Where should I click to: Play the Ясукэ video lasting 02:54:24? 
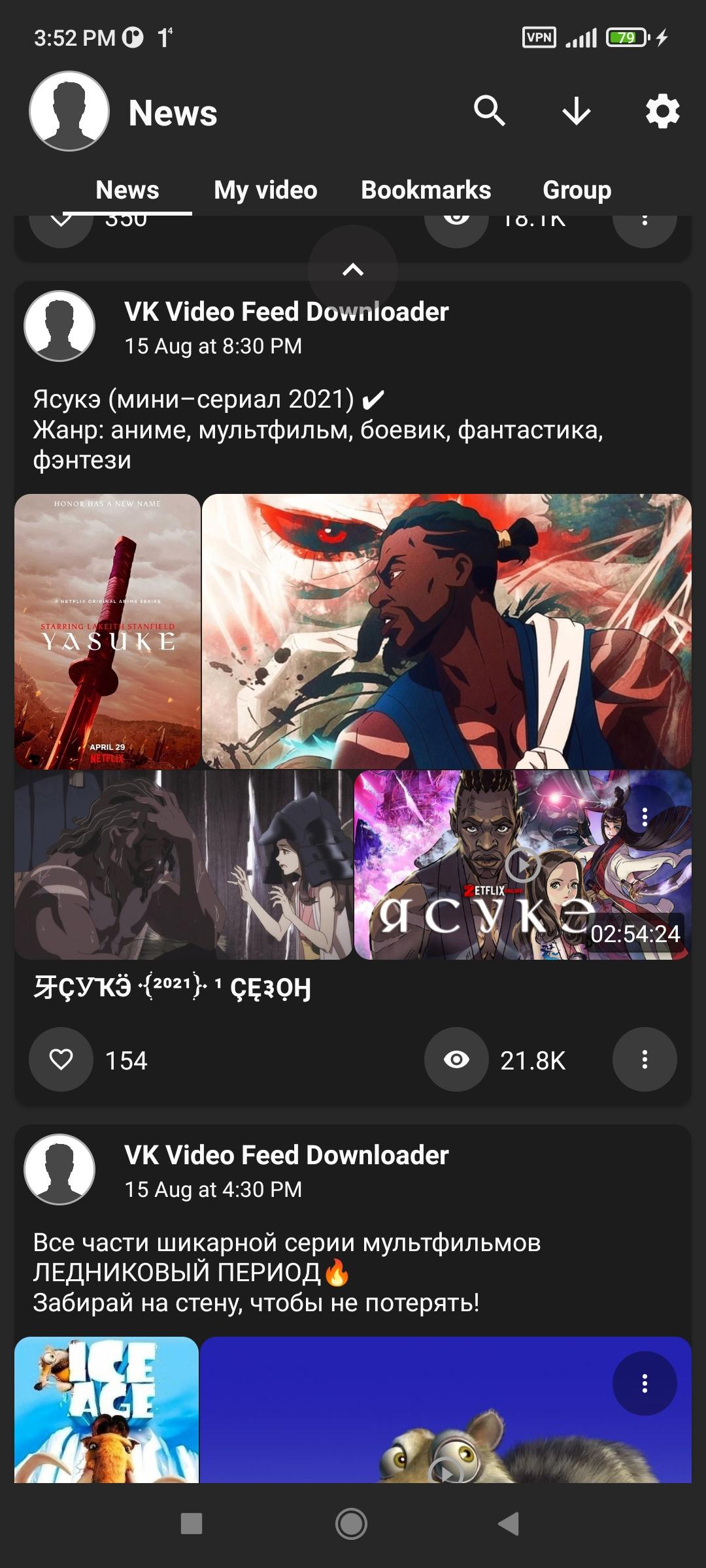tap(523, 865)
